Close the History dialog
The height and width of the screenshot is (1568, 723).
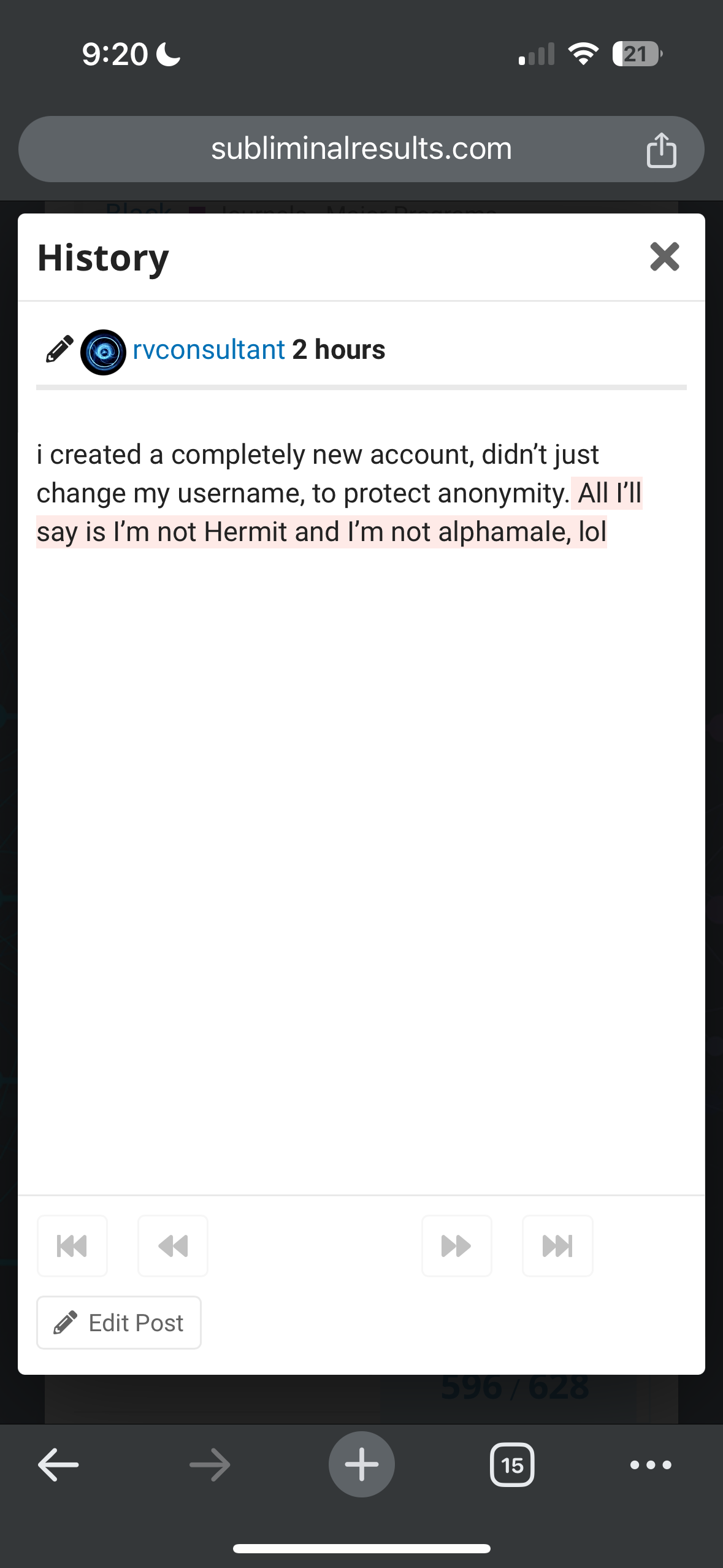[665, 257]
